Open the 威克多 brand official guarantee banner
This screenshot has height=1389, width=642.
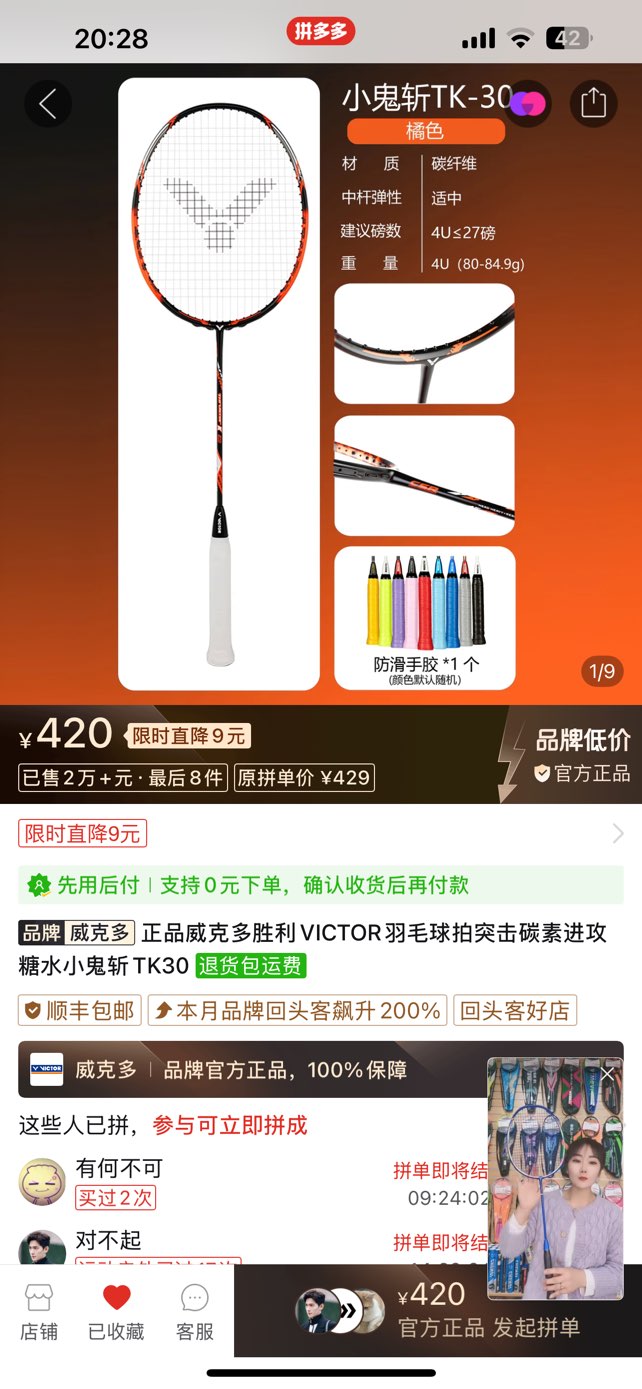(x=250, y=1070)
